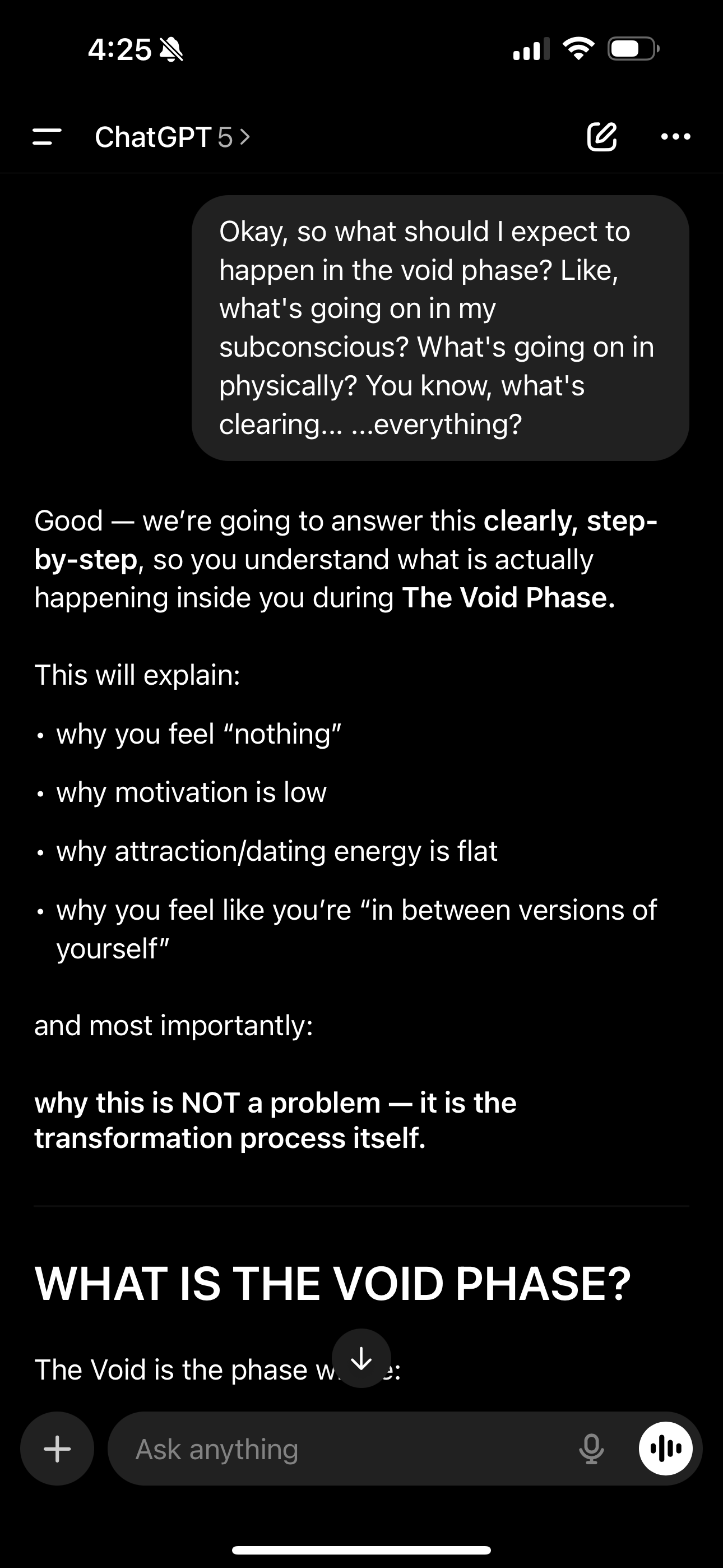Tap the plus attachment button
The height and width of the screenshot is (1568, 723).
pos(57,1449)
